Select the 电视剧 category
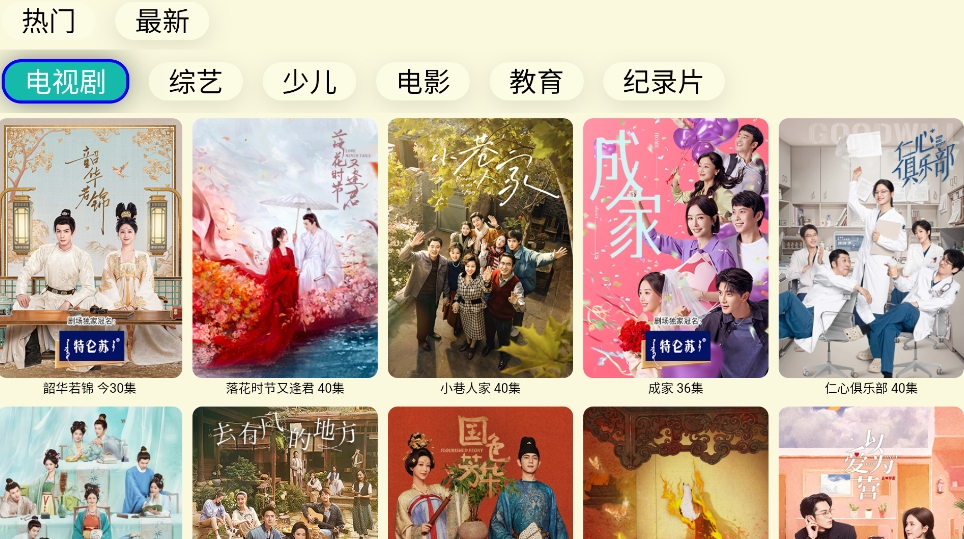Viewport: 964px width, 539px height. pos(66,82)
